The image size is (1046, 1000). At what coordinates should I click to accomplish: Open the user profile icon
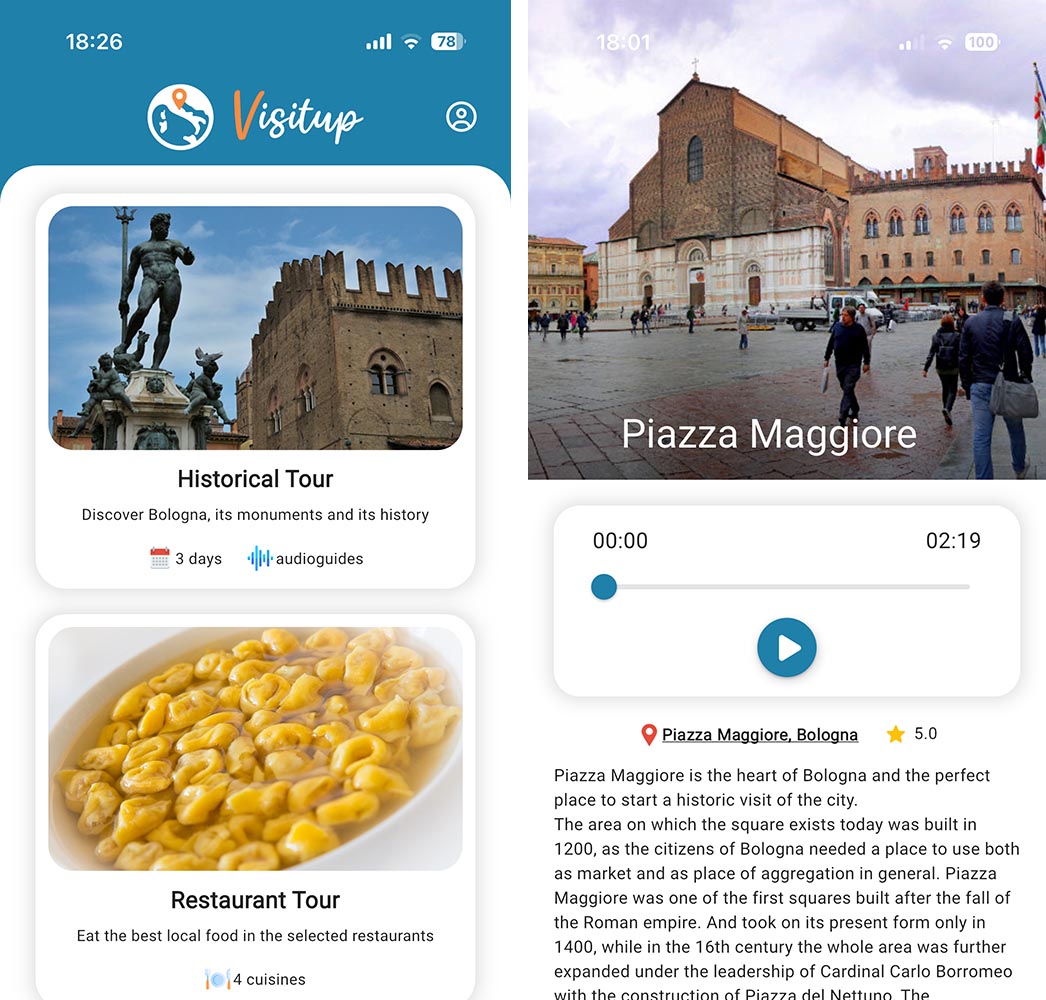point(461,117)
